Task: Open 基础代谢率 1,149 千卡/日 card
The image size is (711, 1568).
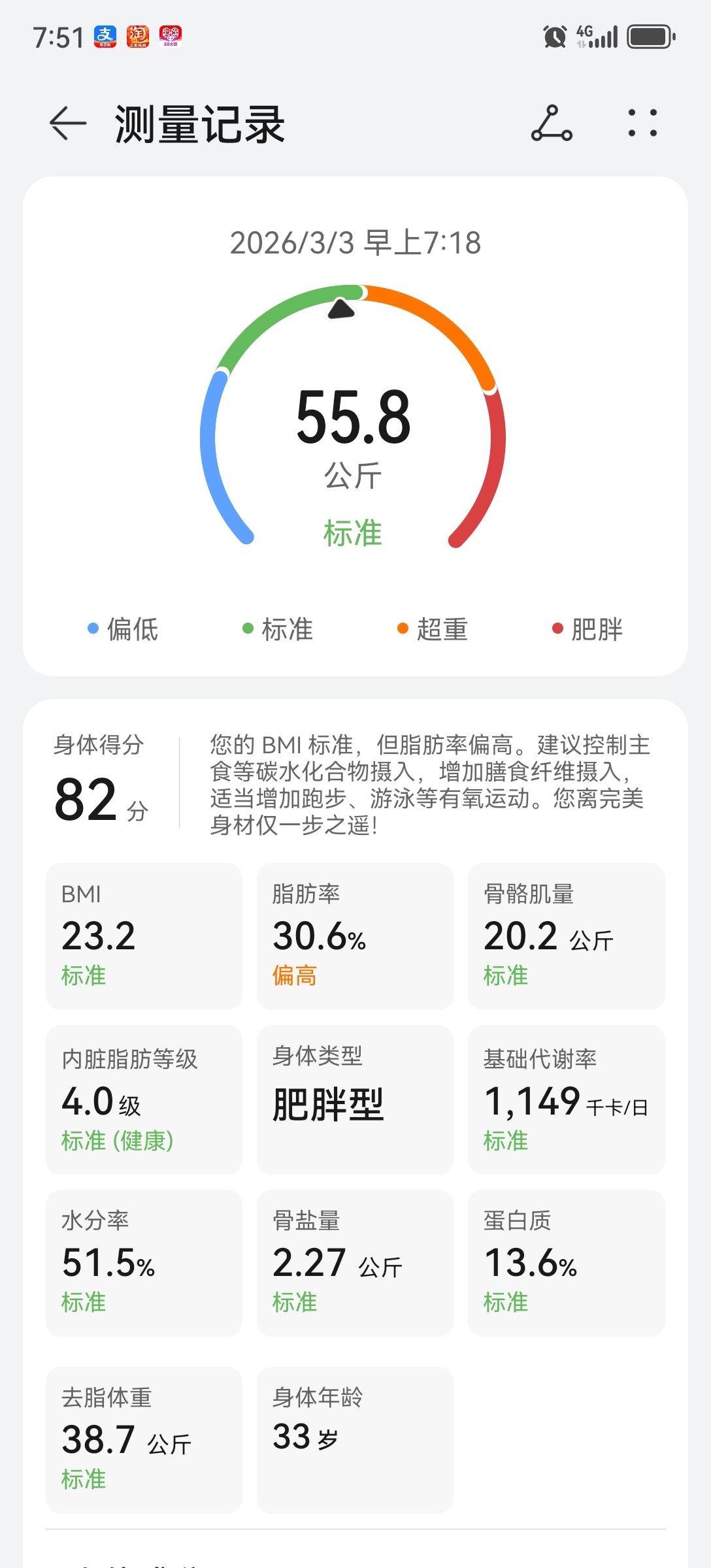Action: 566,1099
